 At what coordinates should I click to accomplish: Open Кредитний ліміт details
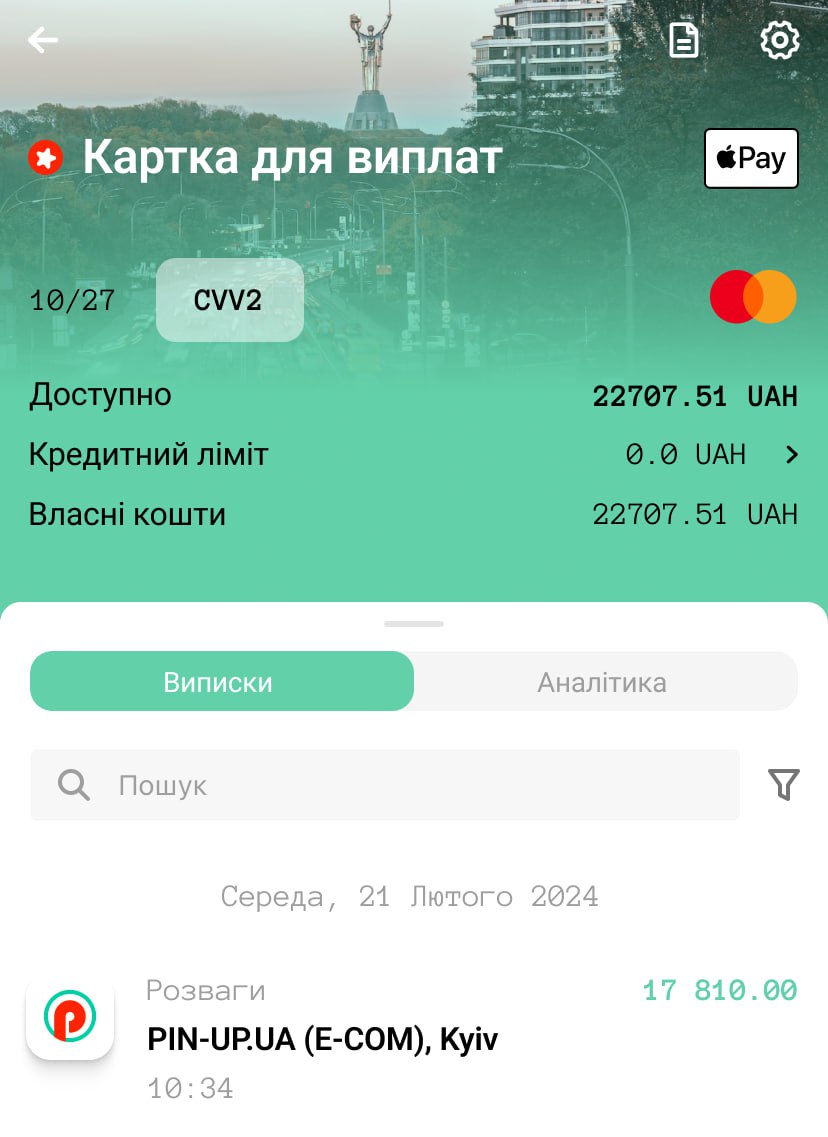(x=791, y=455)
